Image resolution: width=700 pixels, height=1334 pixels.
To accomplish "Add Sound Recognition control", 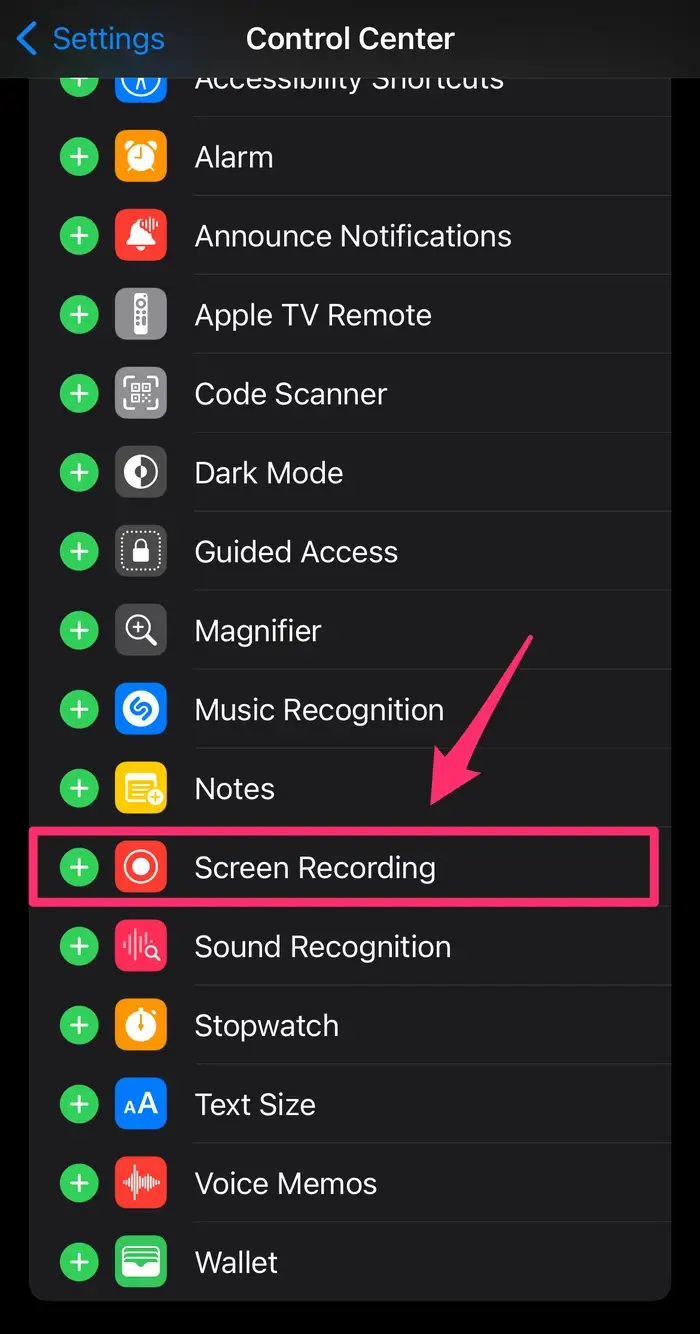I will coord(79,947).
